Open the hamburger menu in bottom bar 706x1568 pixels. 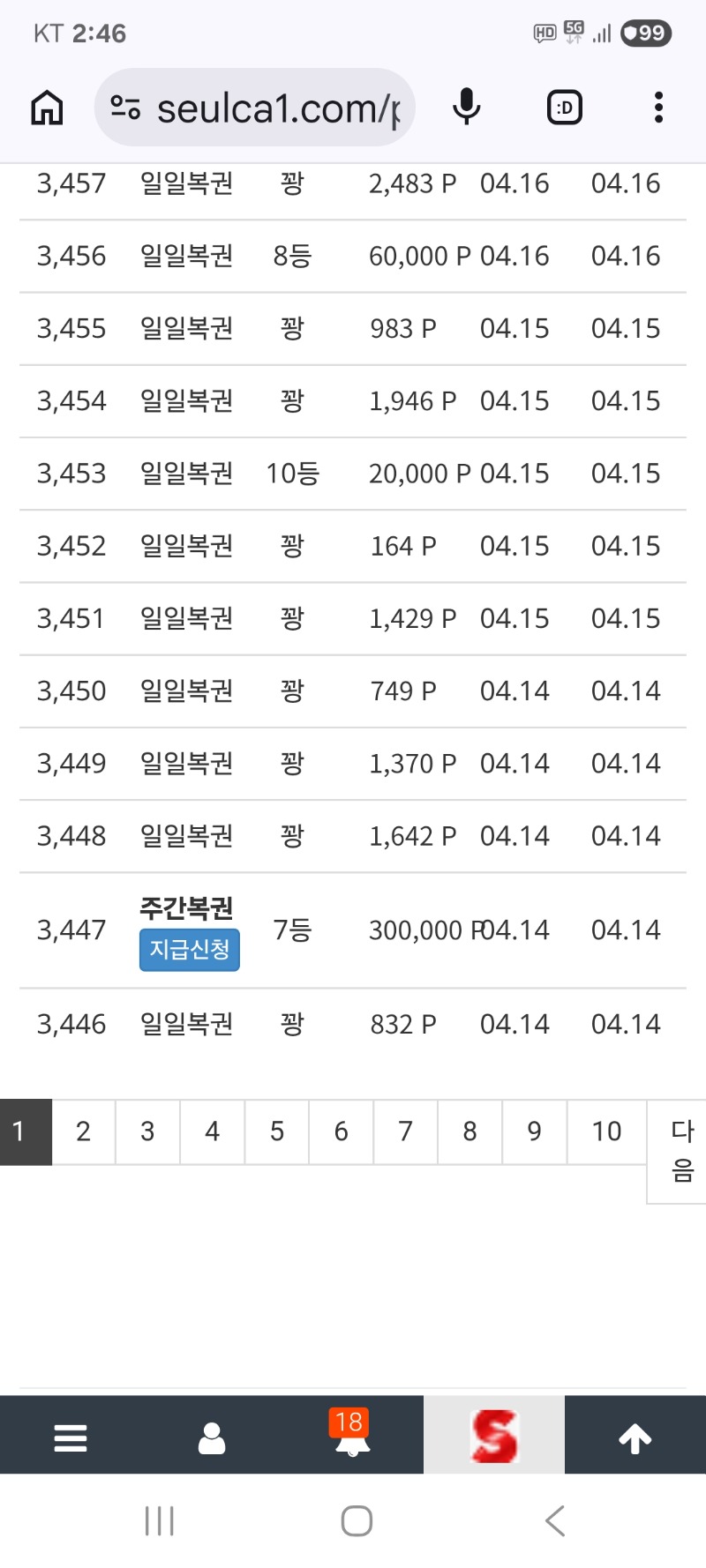point(71,1438)
